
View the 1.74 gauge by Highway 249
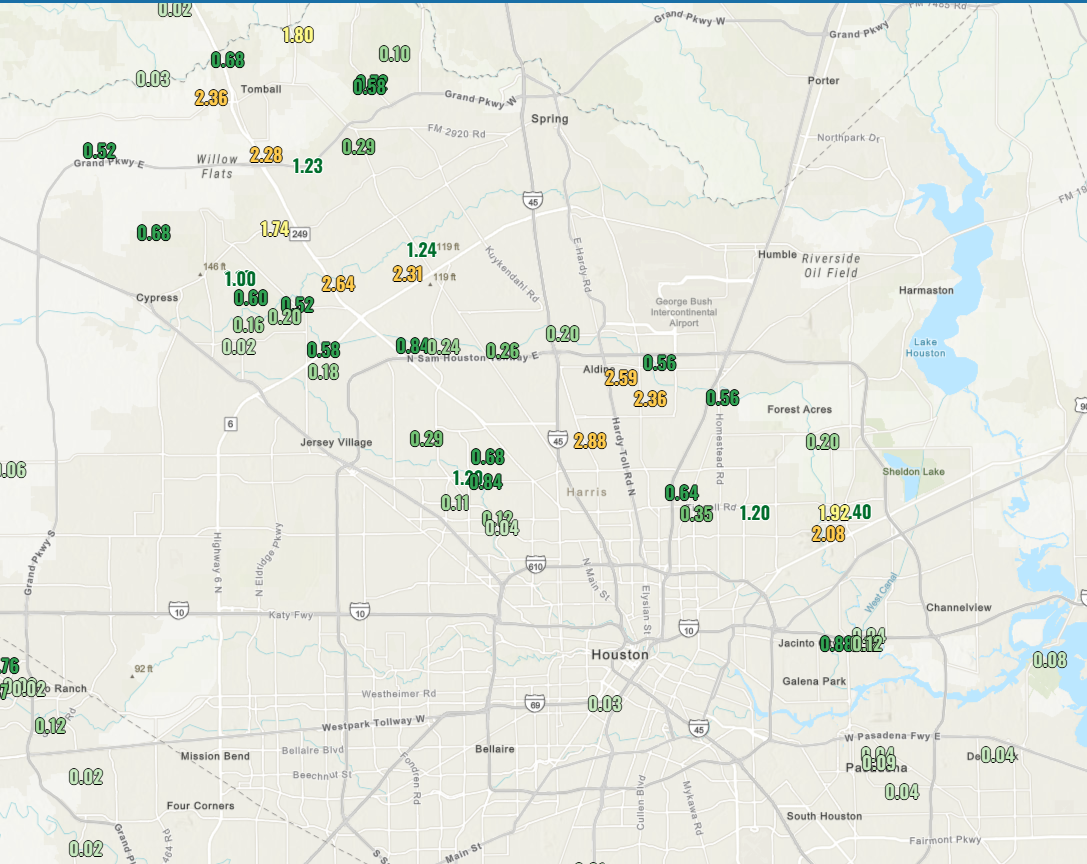click(x=275, y=229)
